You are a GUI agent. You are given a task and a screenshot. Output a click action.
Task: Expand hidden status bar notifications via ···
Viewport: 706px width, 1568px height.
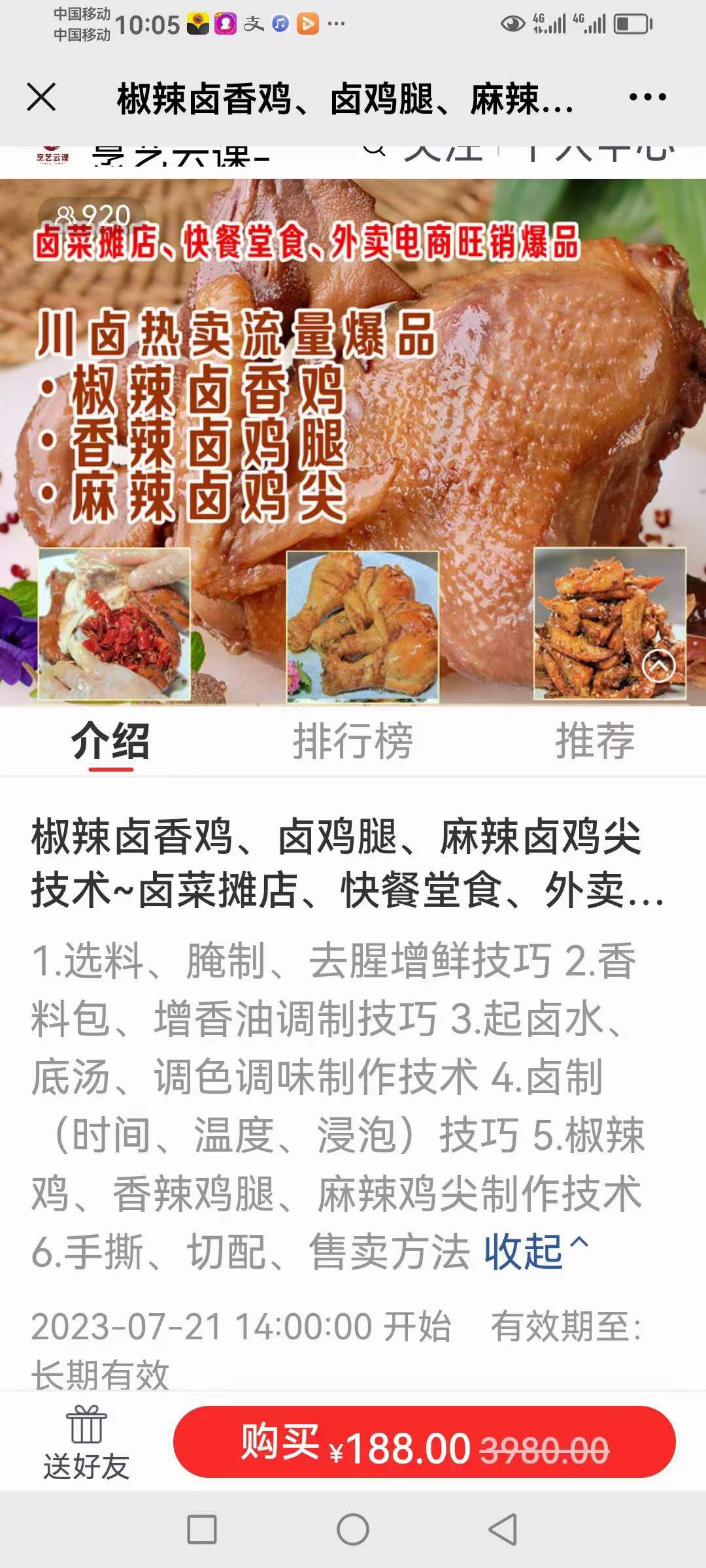[x=335, y=23]
